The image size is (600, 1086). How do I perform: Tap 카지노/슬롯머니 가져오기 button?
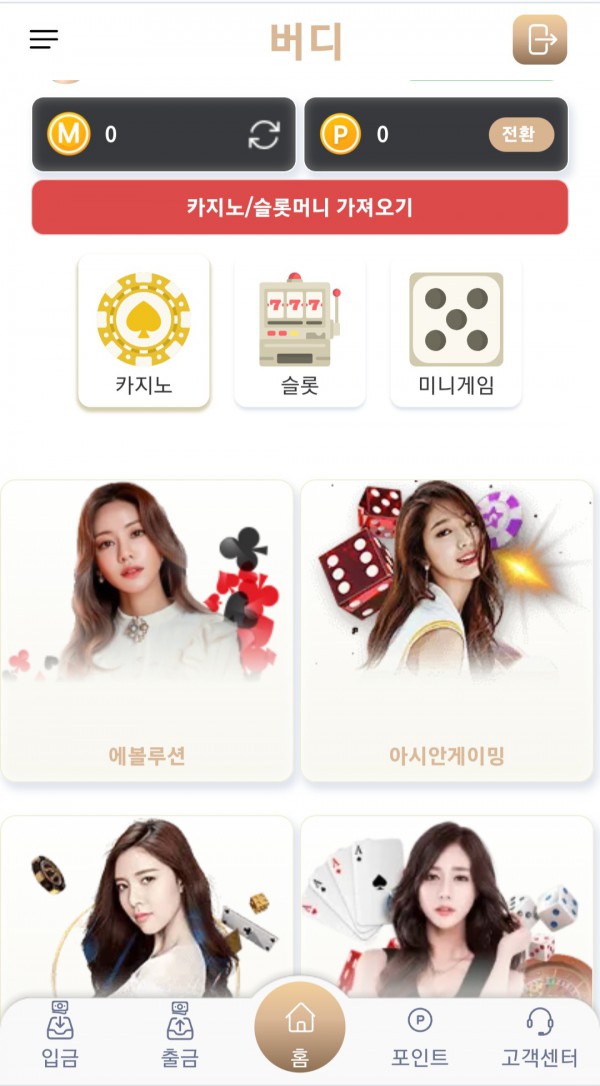300,208
